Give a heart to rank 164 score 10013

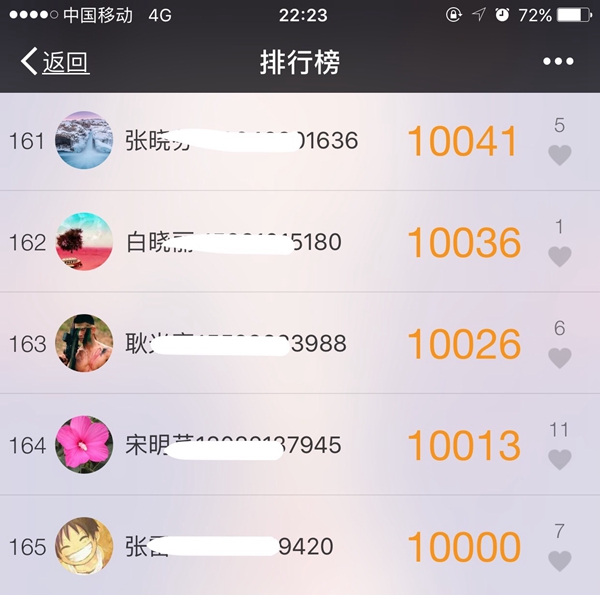click(560, 460)
